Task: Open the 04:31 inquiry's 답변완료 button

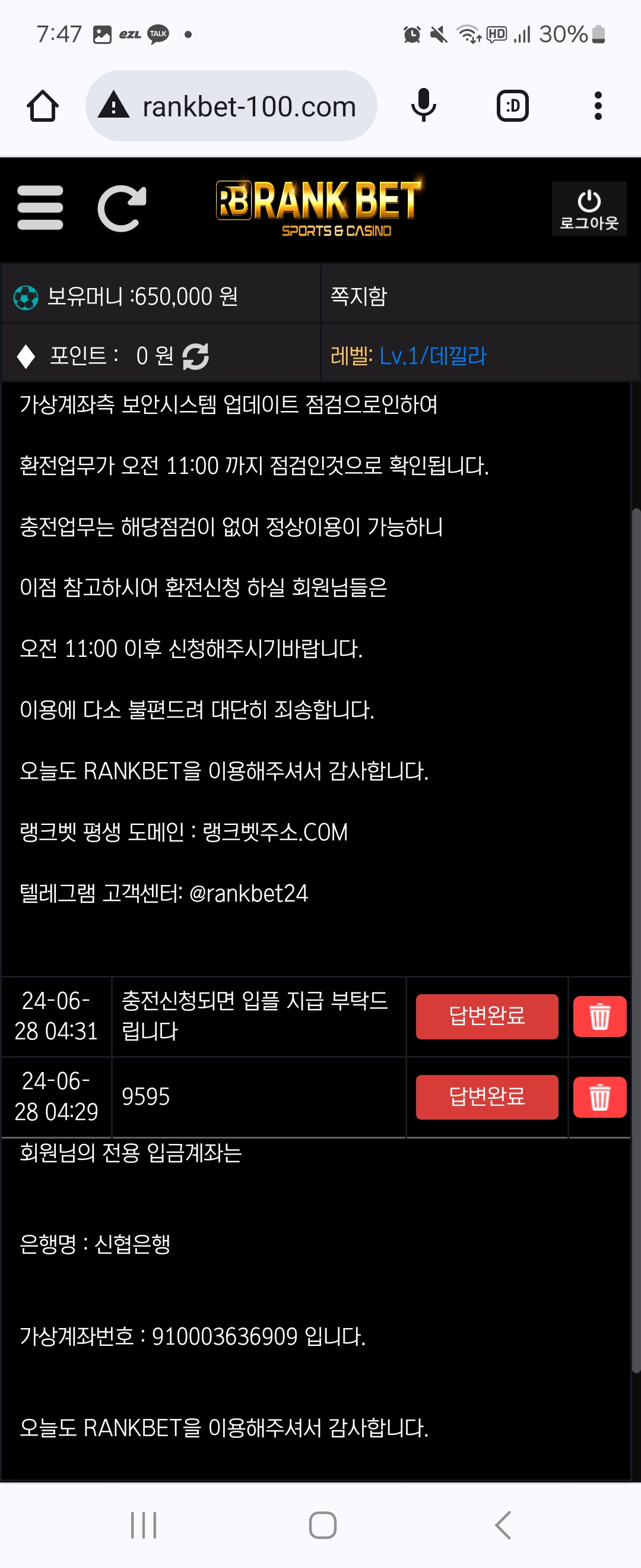Action: (x=487, y=1016)
